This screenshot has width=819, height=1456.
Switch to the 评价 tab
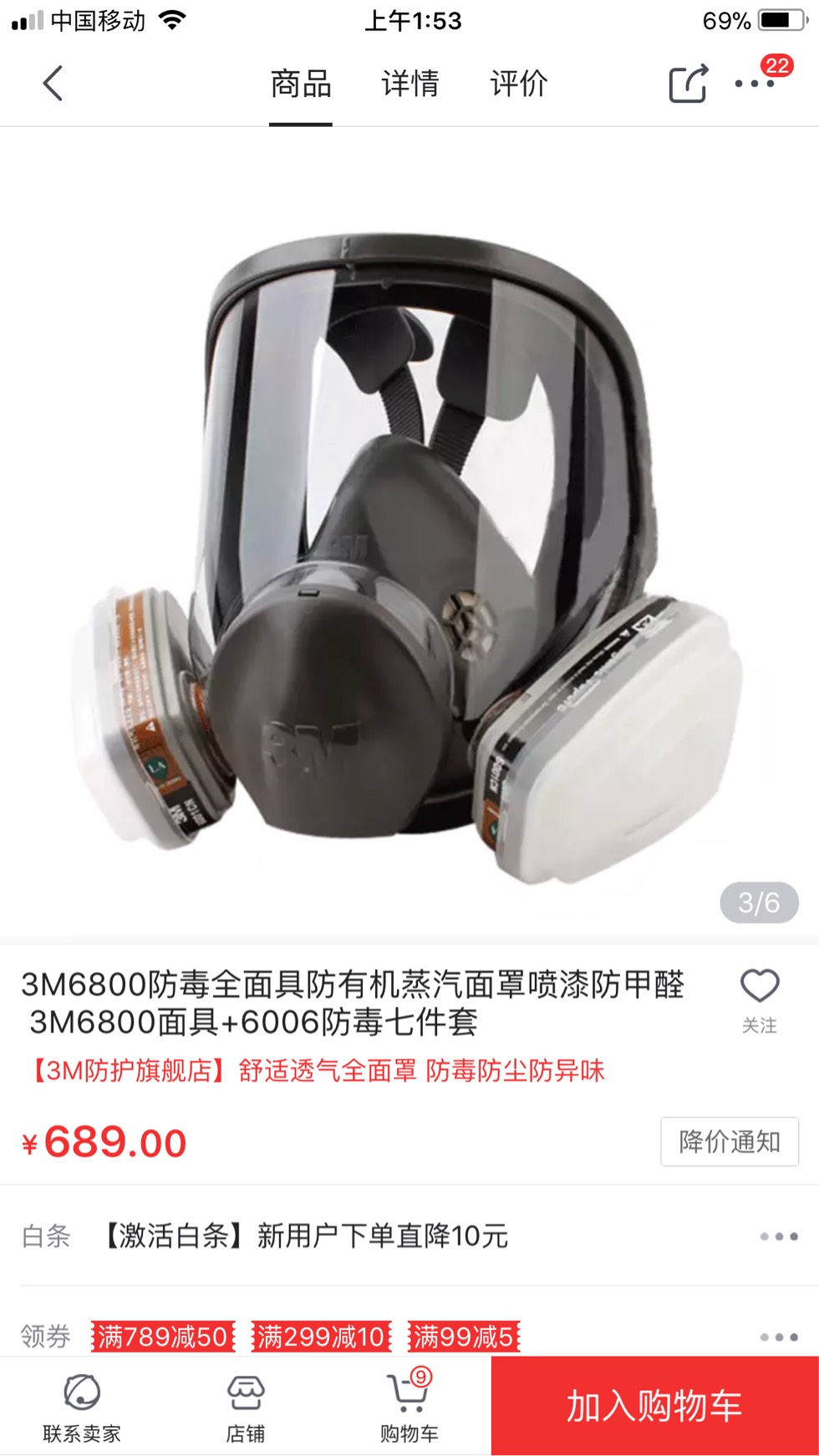[x=518, y=84]
